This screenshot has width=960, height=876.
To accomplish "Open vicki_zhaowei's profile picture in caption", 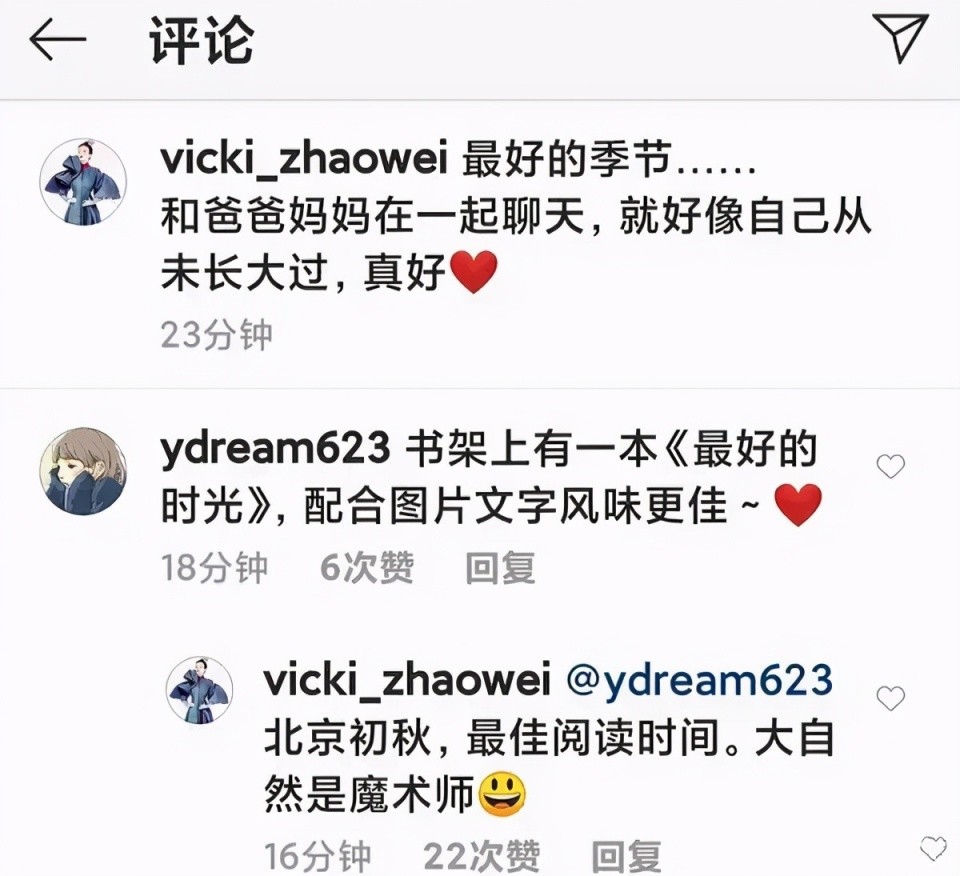I will click(x=83, y=184).
